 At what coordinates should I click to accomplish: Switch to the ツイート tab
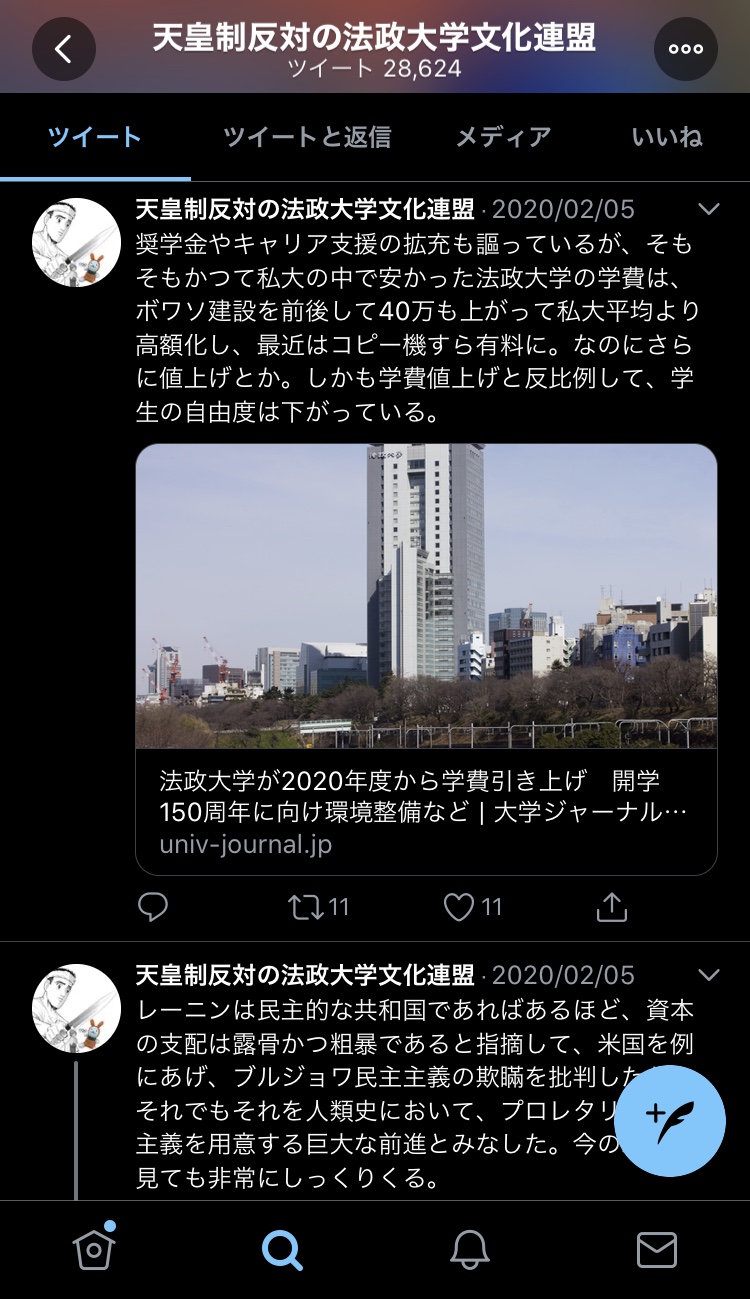(x=95, y=137)
